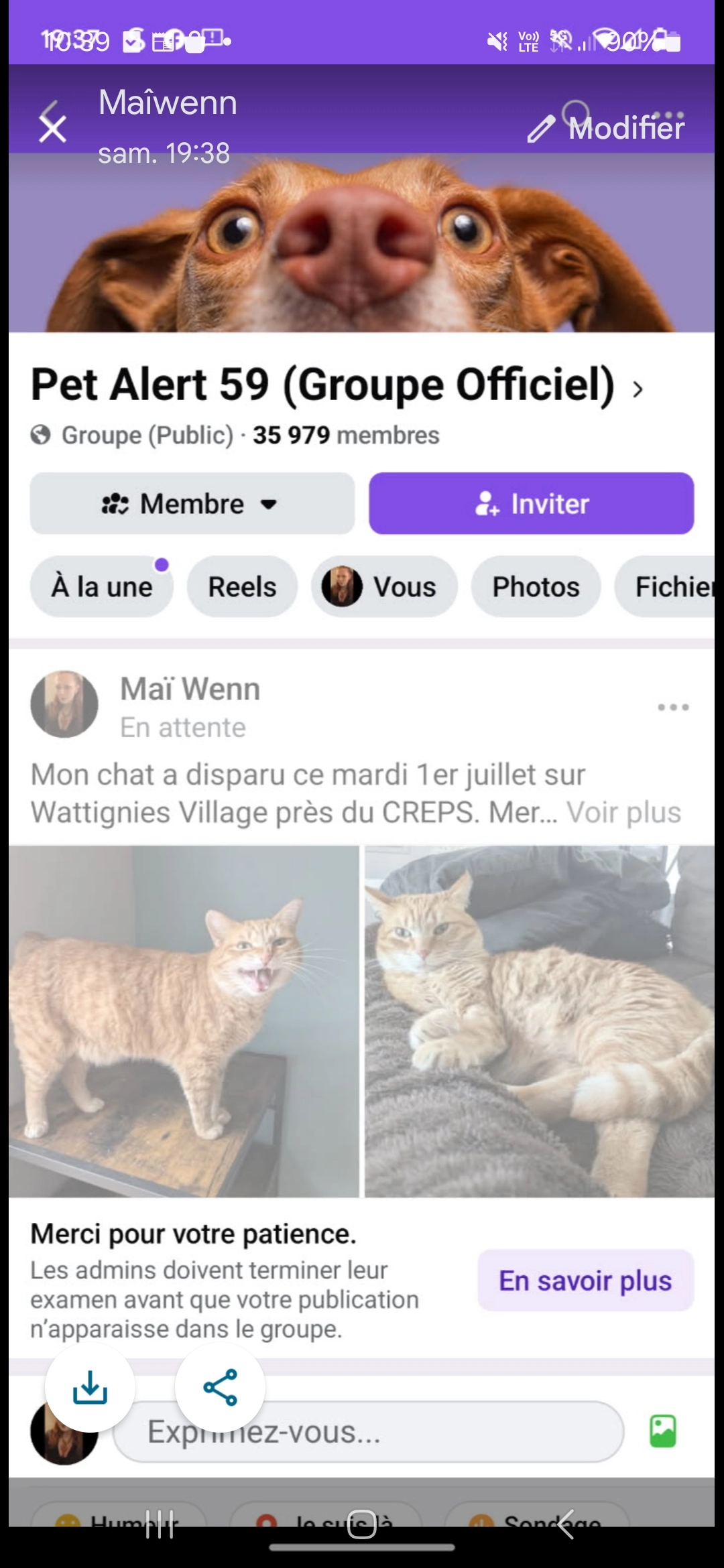Tap Modifier to edit the image
Viewport: 724px width, 1568px height.
(607, 128)
